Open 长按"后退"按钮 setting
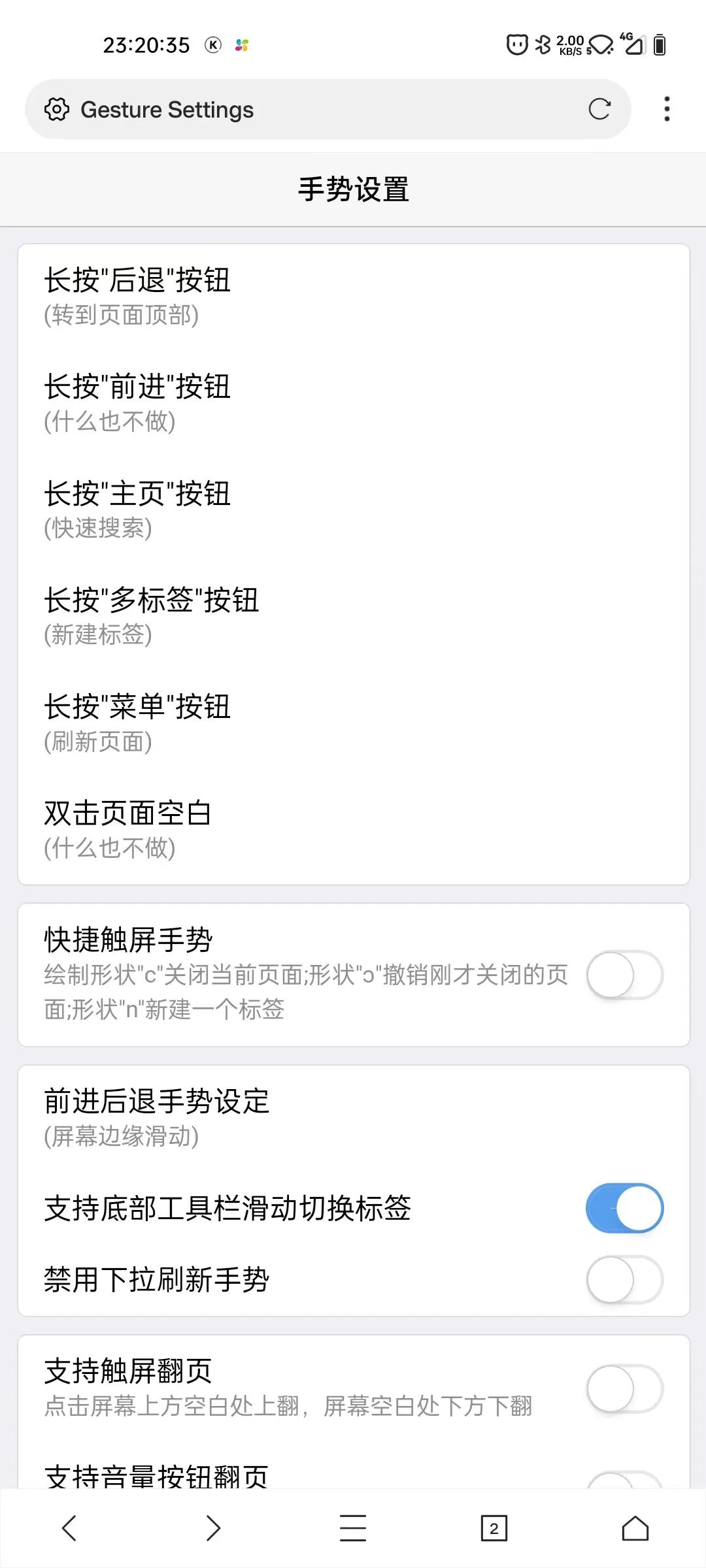The height and width of the screenshot is (1568, 706). coord(353,297)
